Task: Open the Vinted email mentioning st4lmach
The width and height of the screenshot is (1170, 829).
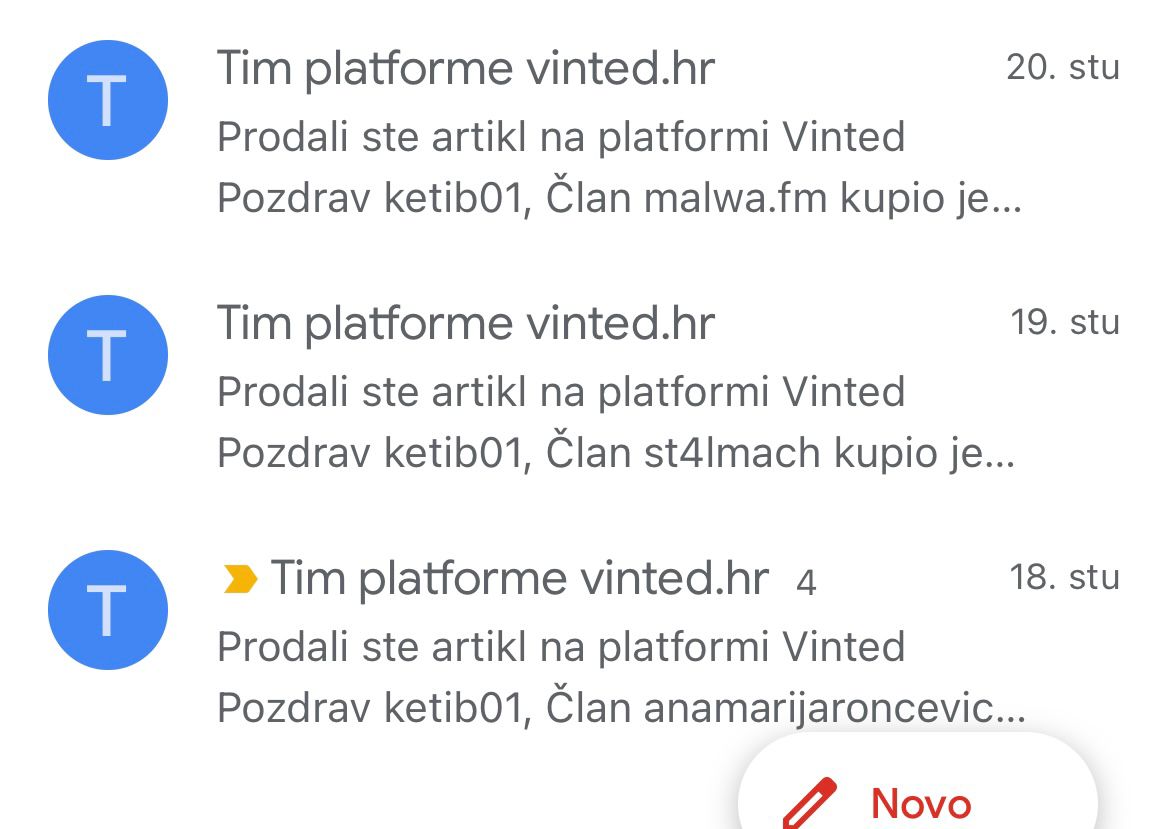Action: tap(620, 390)
